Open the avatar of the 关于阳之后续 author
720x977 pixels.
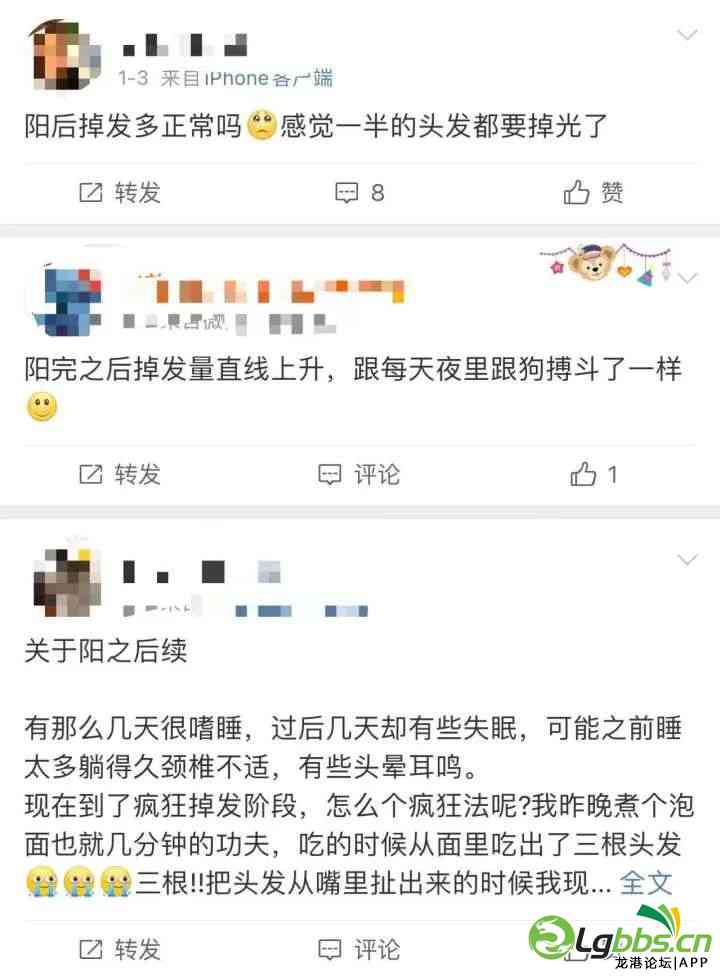66,582
